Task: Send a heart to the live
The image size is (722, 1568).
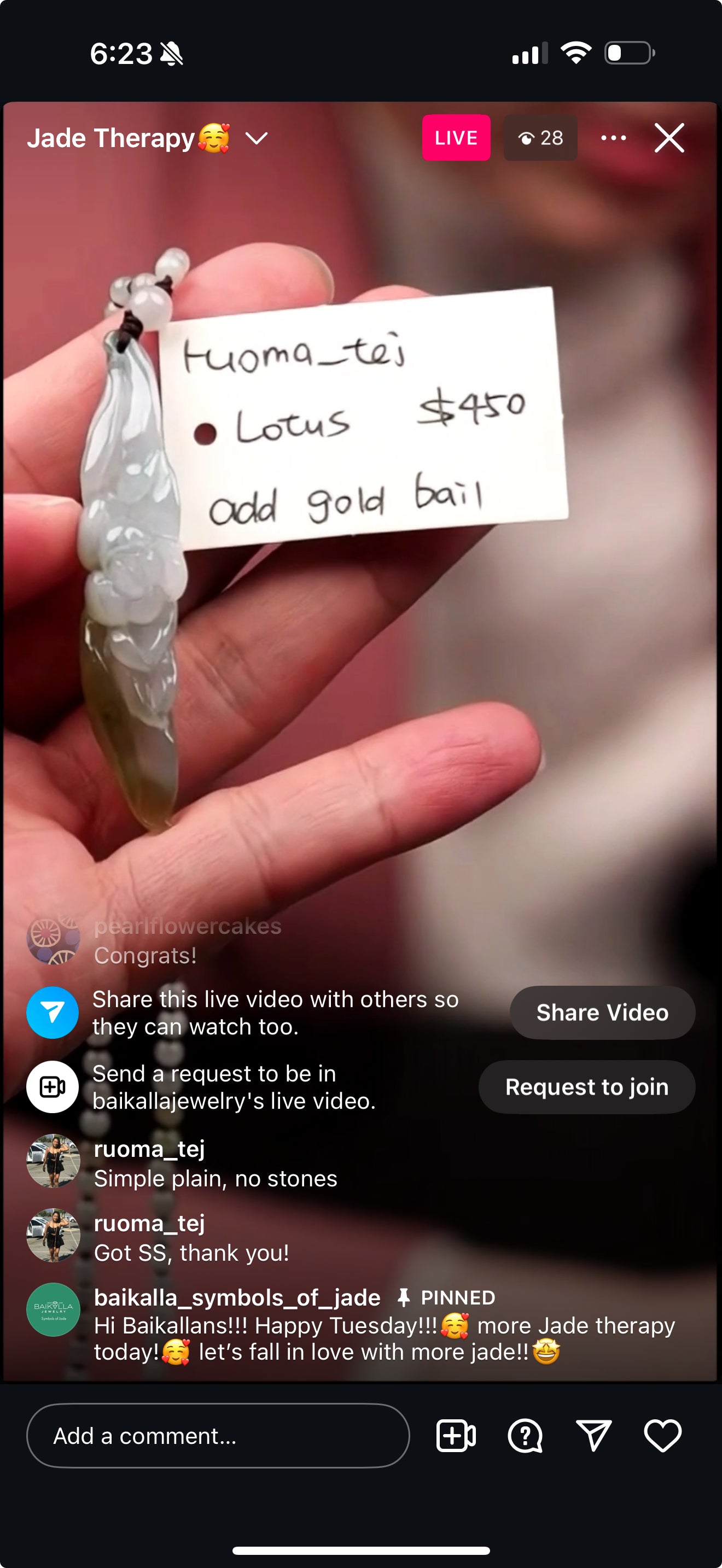Action: coord(662,1435)
